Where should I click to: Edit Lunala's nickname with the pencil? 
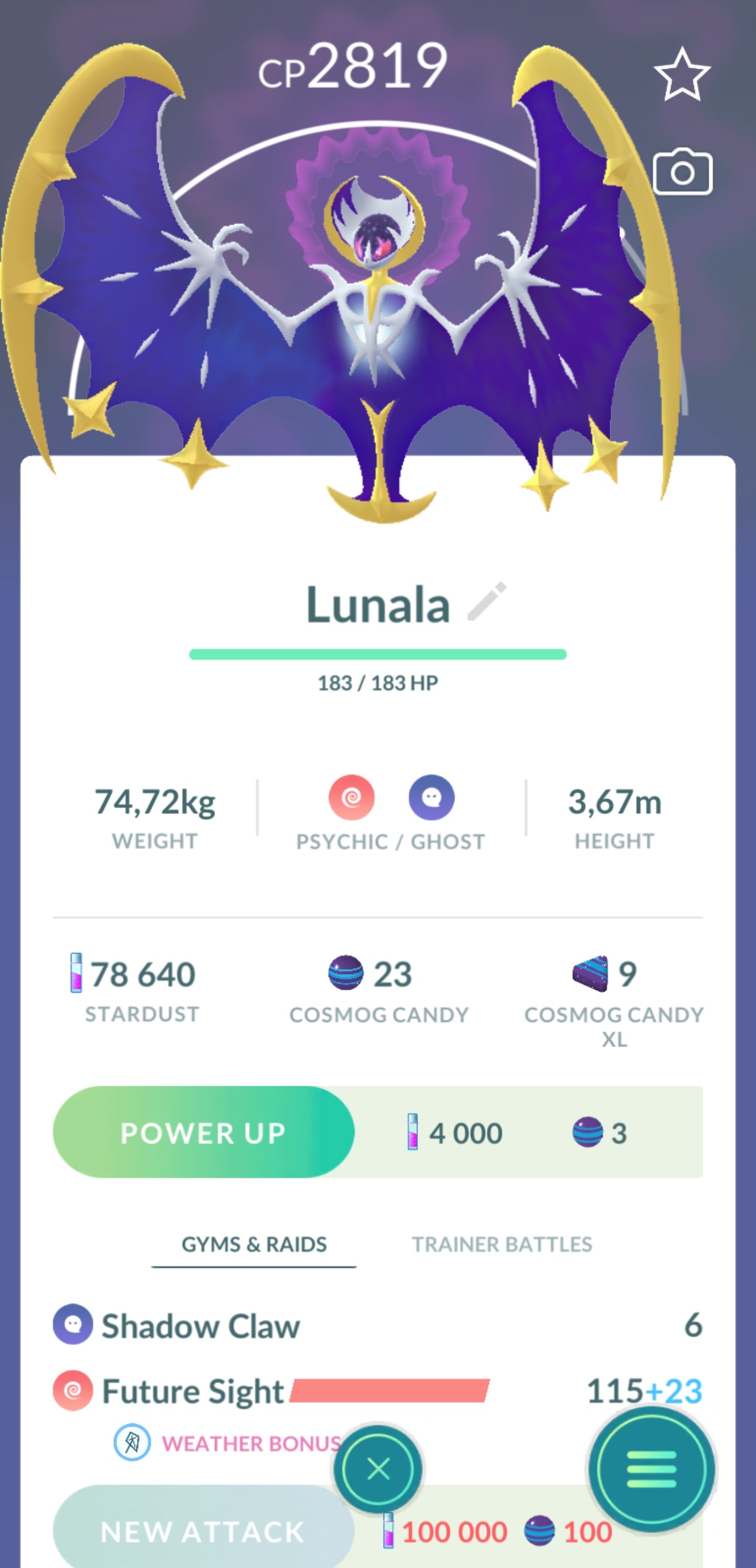click(487, 601)
